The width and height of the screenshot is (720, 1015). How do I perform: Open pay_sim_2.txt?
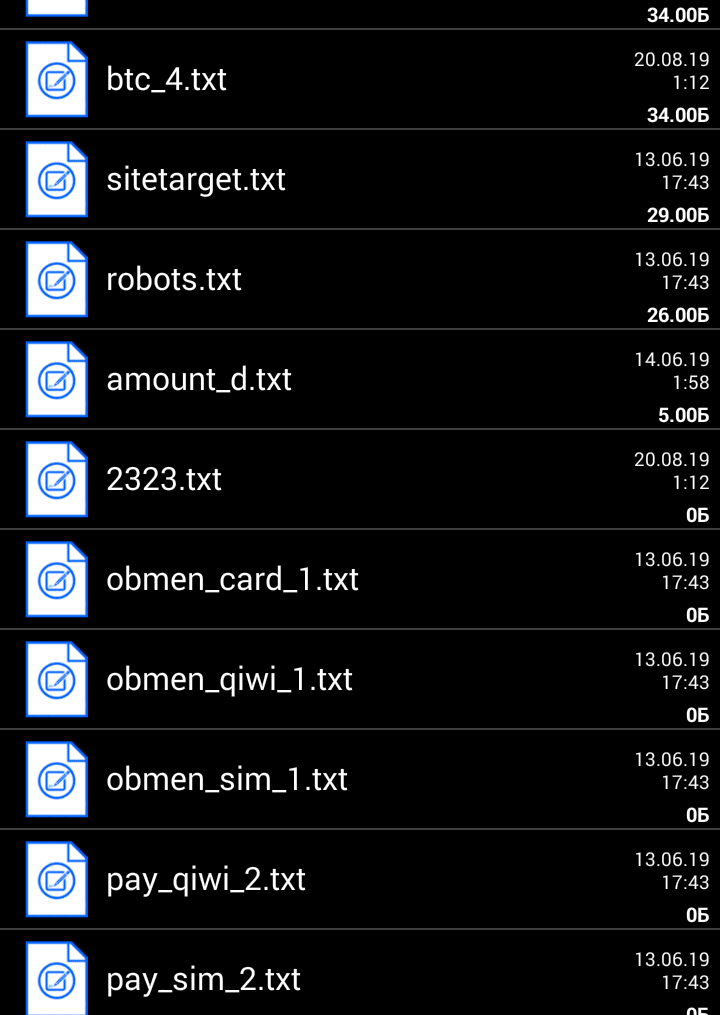[x=203, y=978]
